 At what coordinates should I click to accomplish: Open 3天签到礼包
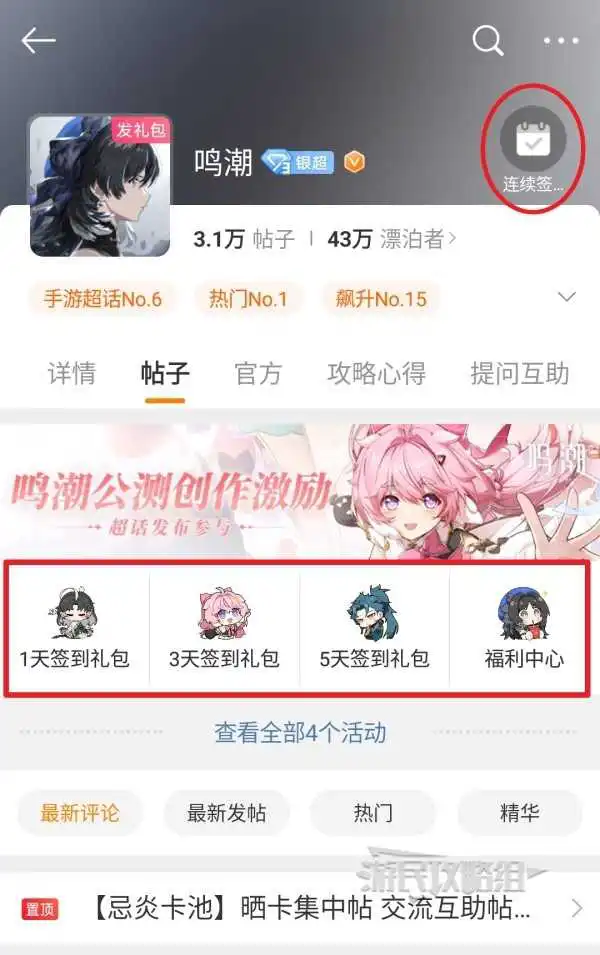tap(224, 628)
